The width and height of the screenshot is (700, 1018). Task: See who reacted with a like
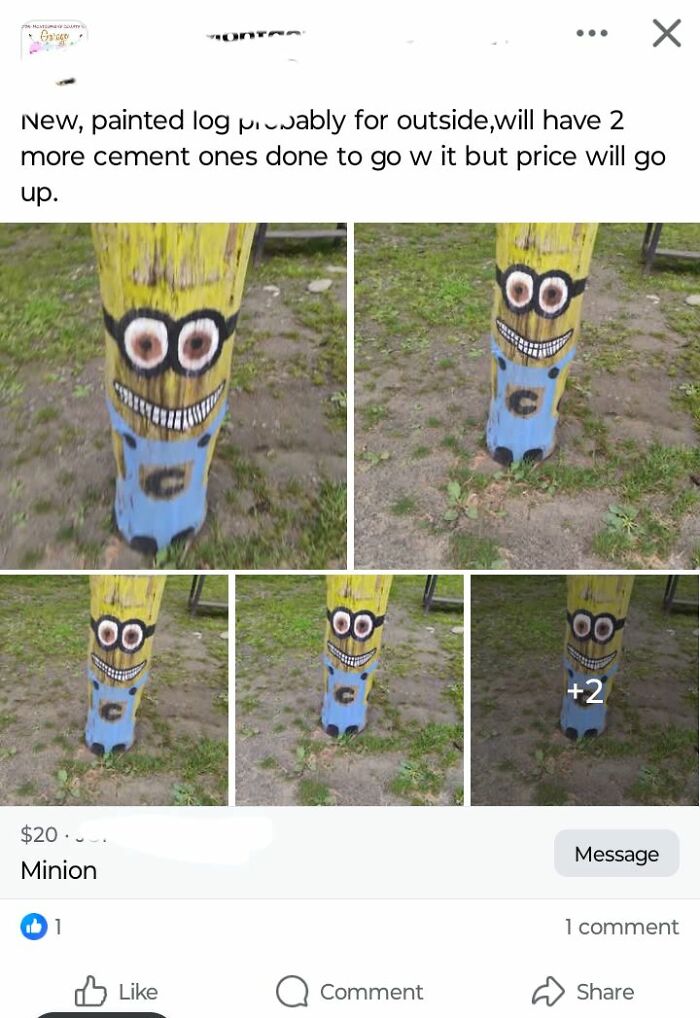[x=41, y=927]
